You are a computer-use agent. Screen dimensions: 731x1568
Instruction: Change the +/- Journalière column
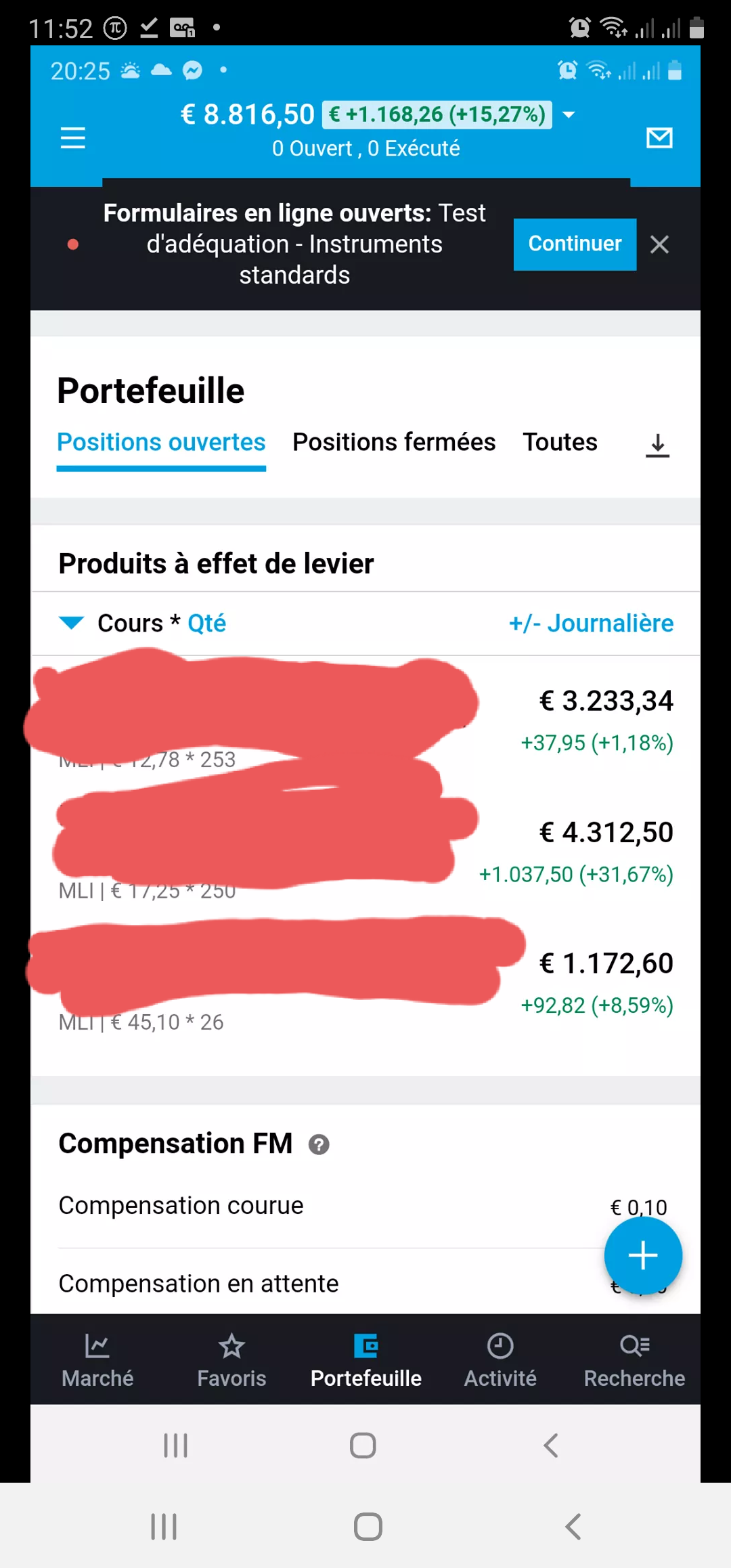[x=591, y=623]
